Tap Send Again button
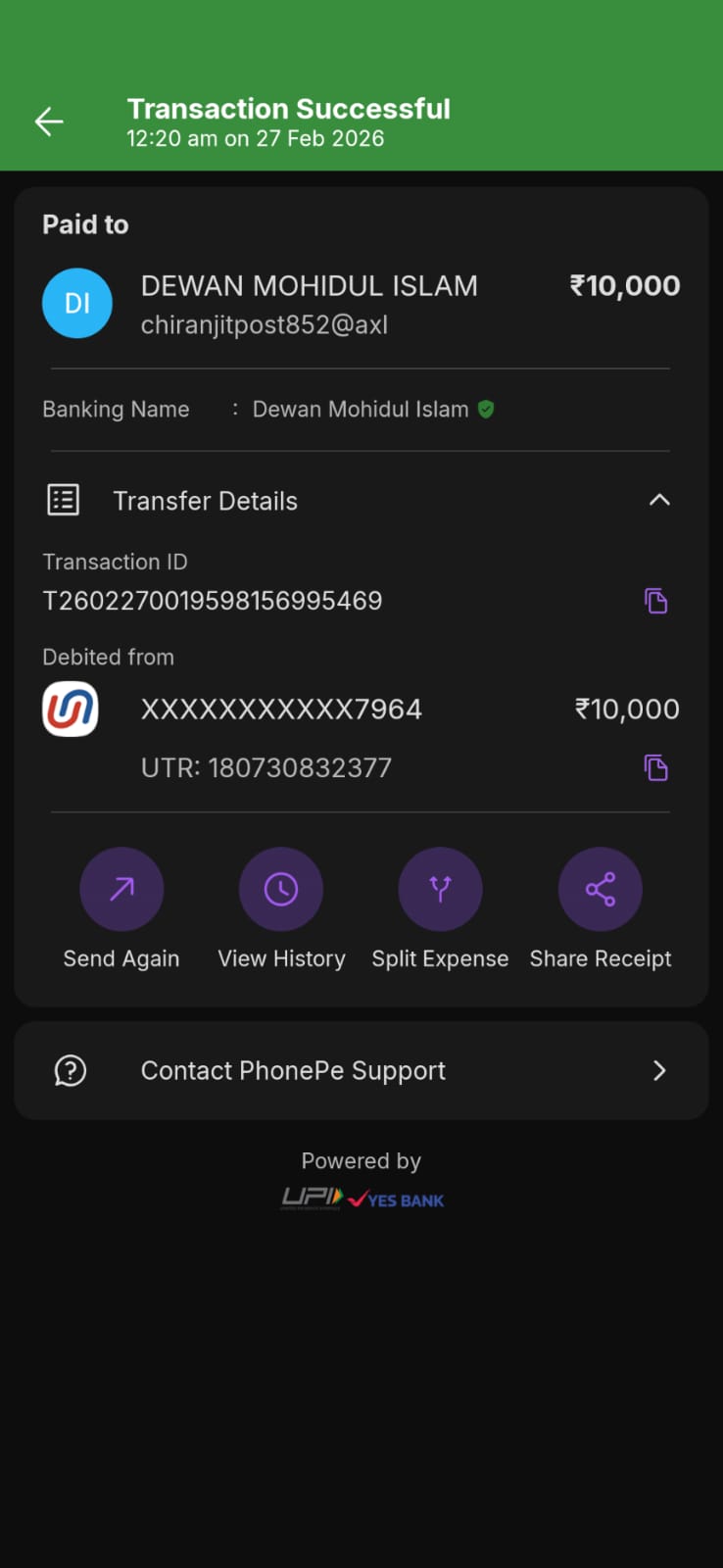This screenshot has width=723, height=1568. pyautogui.click(x=121, y=890)
